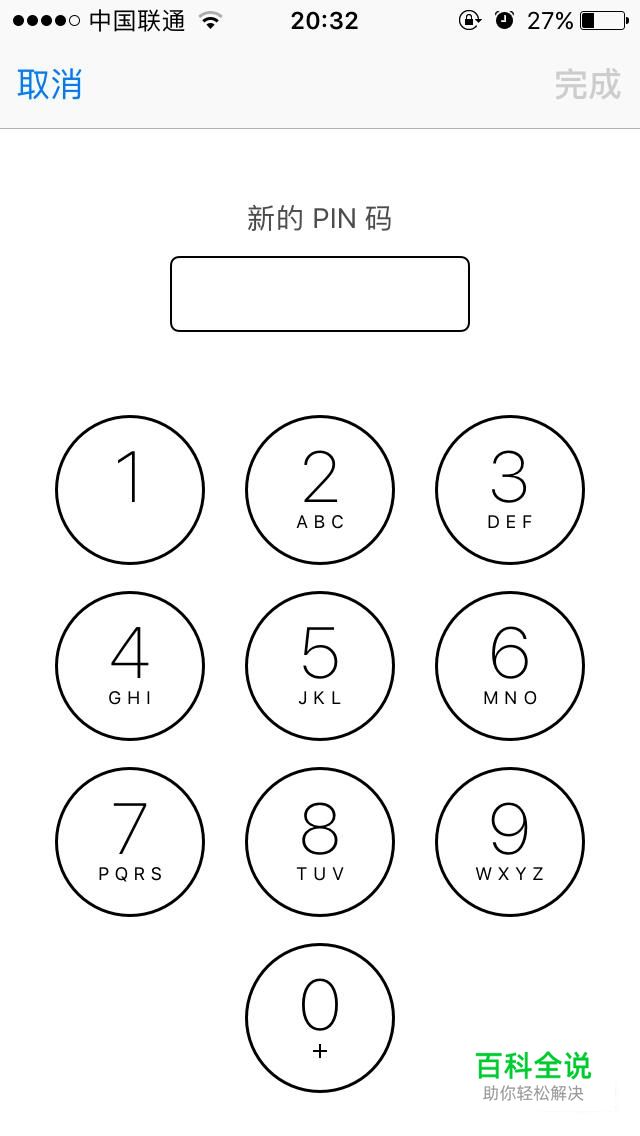Choose the 7 PQRS key
The width and height of the screenshot is (640, 1136).
pos(130,842)
